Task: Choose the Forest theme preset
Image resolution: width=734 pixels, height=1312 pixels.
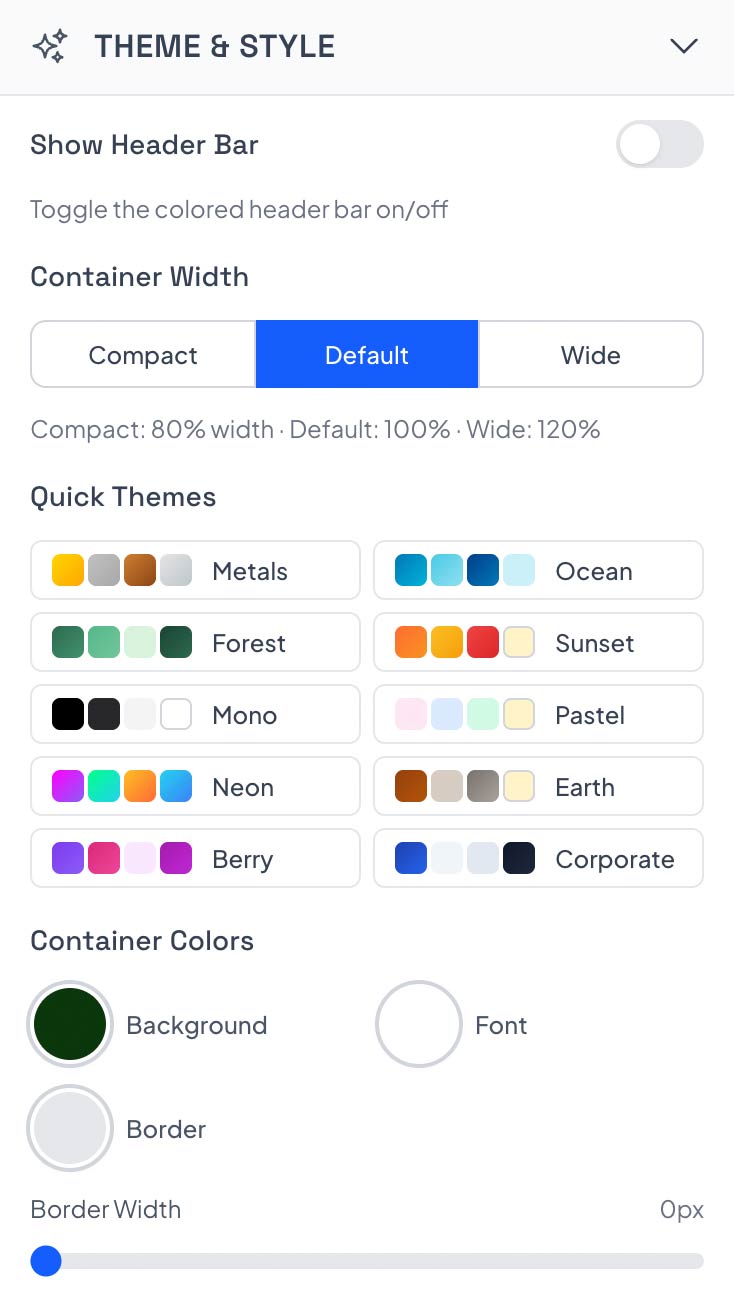Action: click(194, 642)
